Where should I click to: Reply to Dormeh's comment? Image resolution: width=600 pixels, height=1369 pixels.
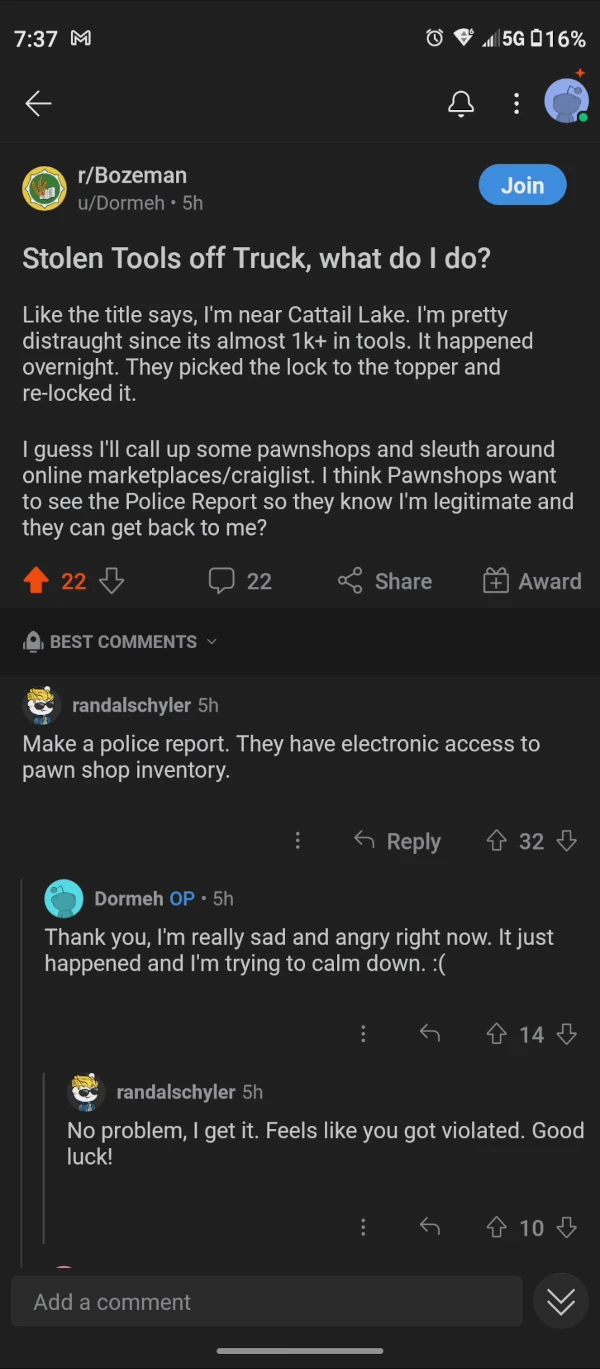(430, 1034)
